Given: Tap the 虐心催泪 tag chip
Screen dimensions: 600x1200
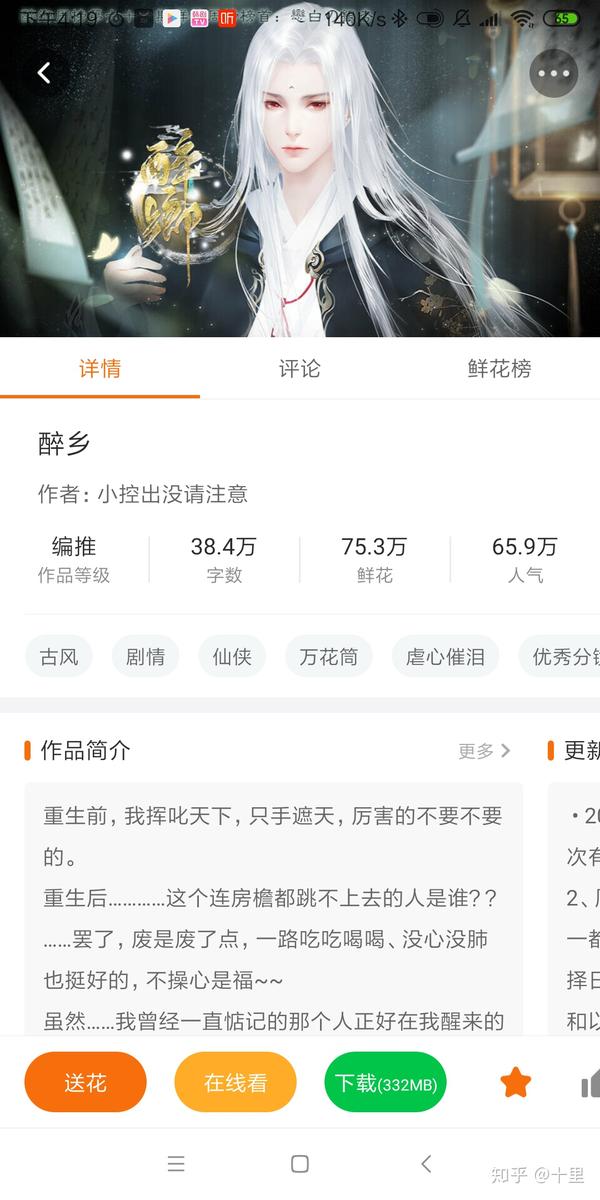Looking at the screenshot, I should (445, 657).
